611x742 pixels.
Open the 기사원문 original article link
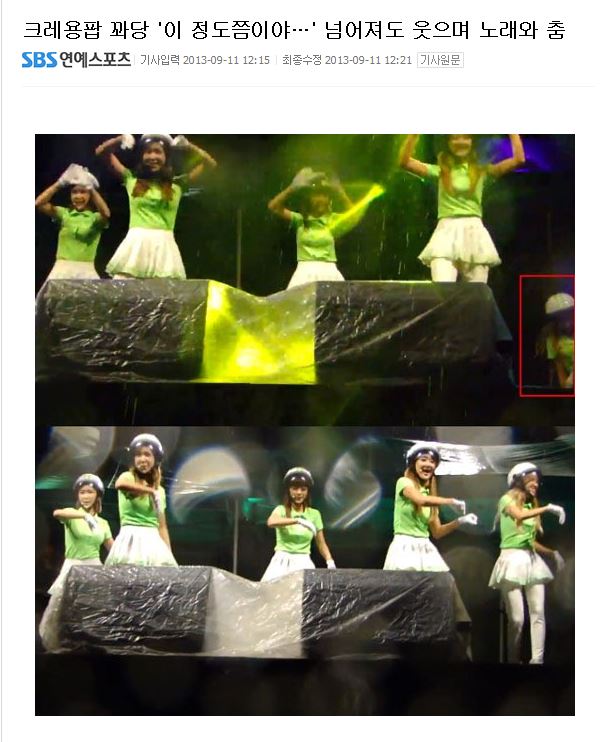point(441,60)
